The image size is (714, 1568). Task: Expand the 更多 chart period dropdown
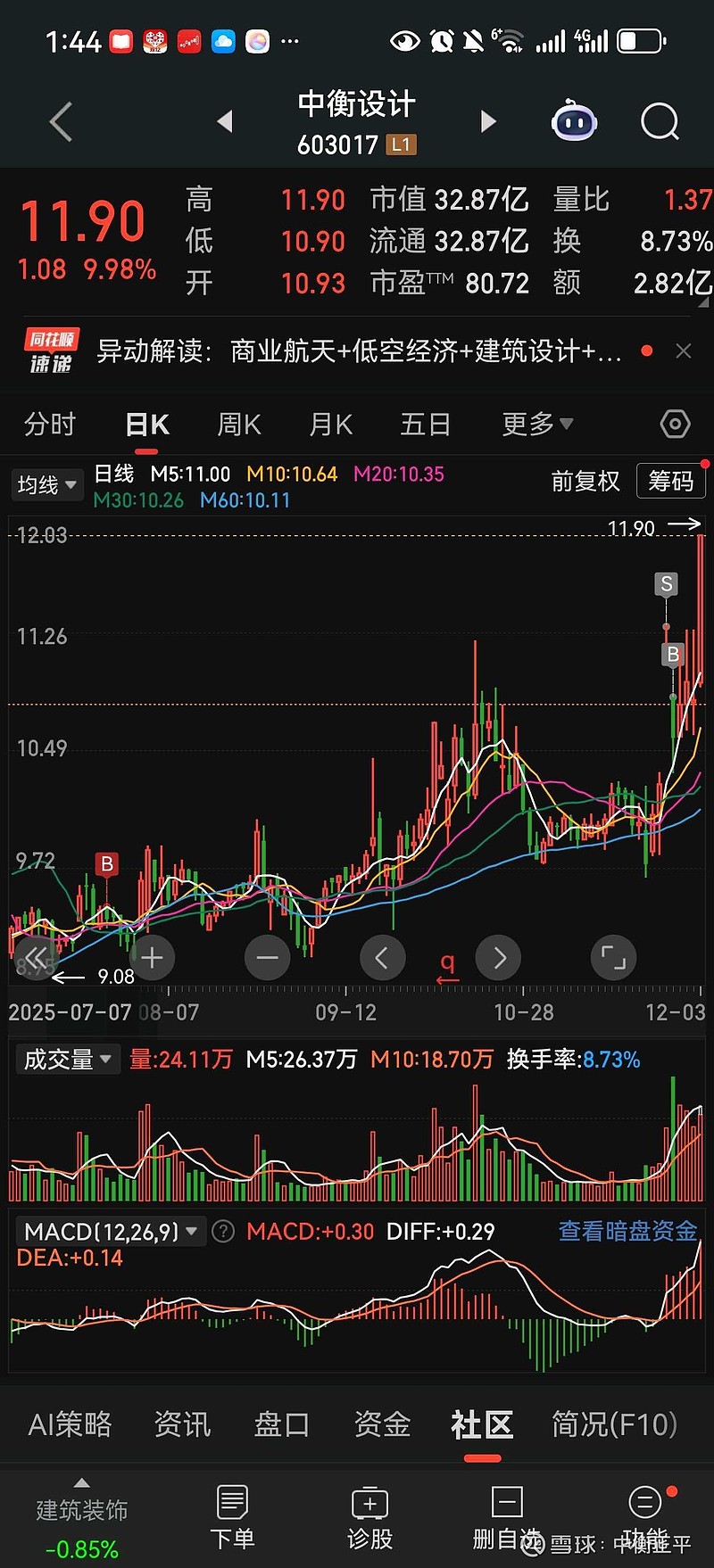pyautogui.click(x=537, y=425)
